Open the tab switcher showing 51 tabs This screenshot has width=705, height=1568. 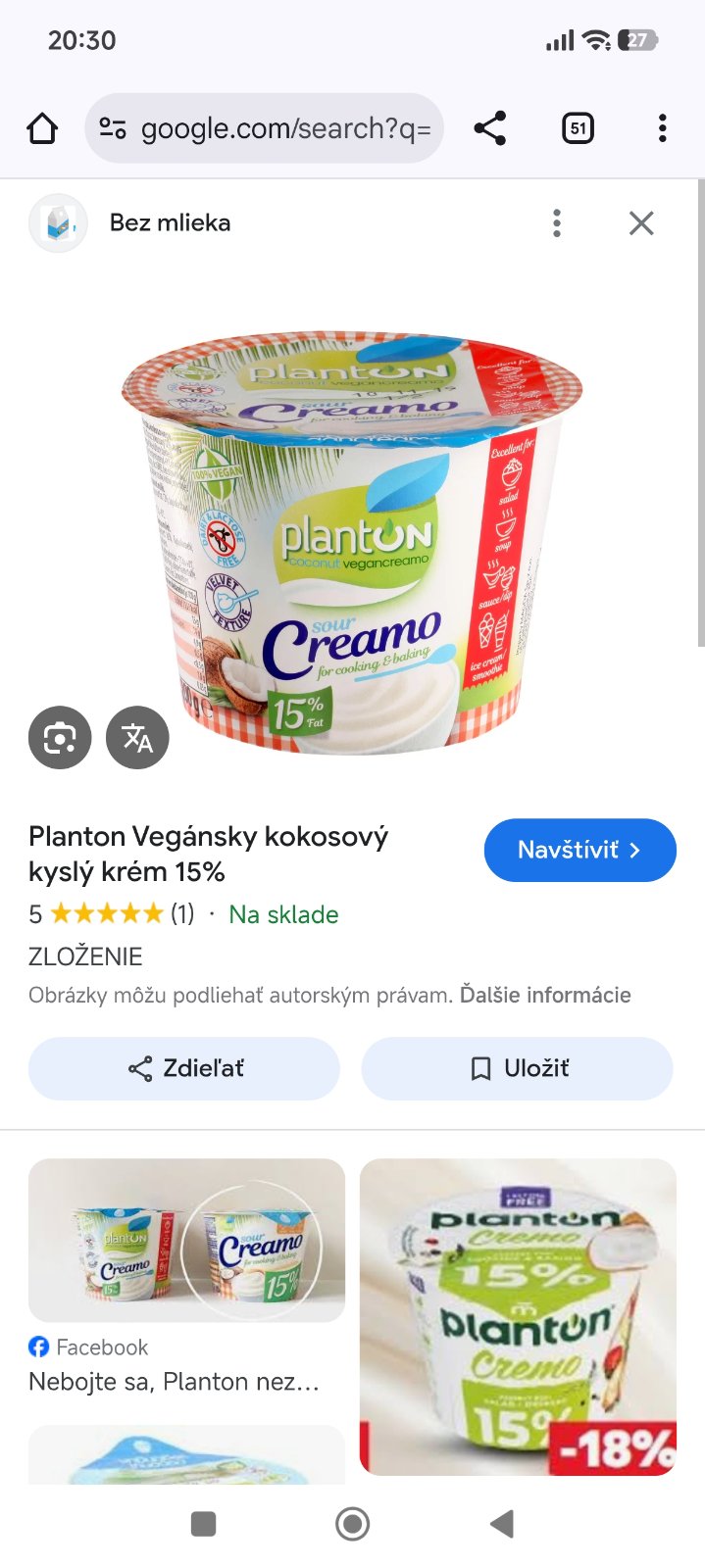pos(578,128)
